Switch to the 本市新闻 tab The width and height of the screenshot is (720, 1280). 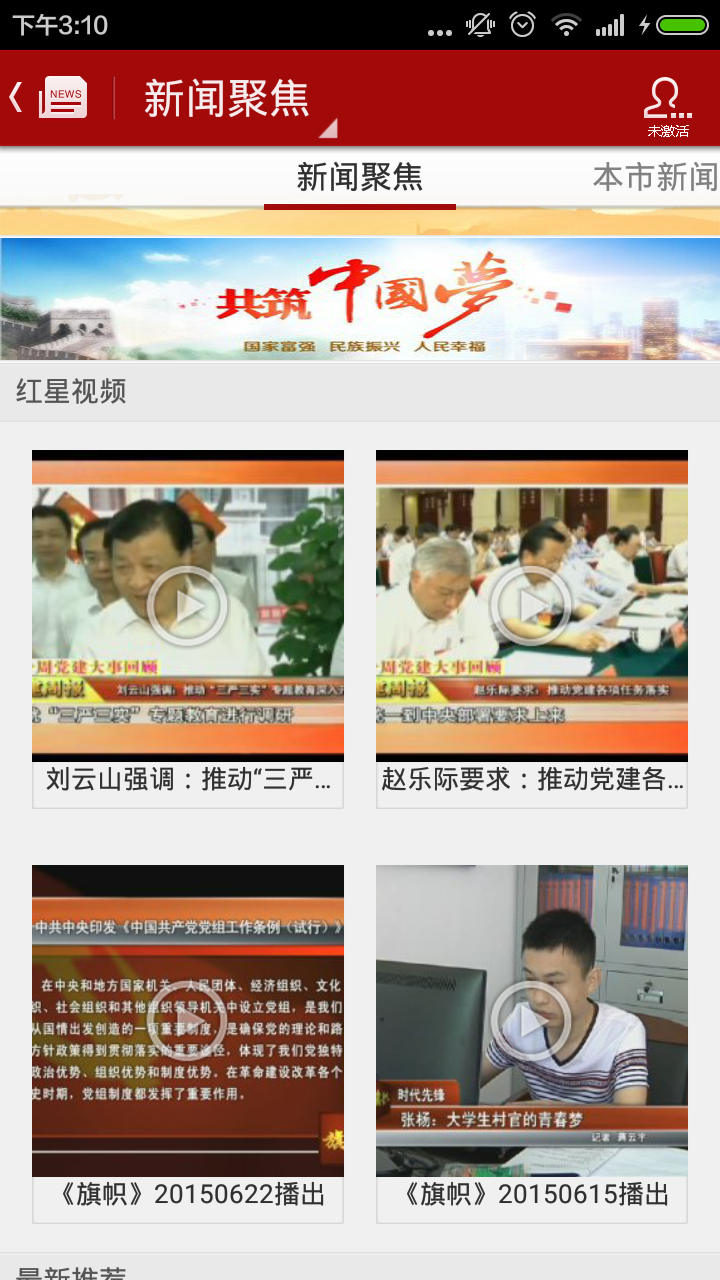(655, 178)
